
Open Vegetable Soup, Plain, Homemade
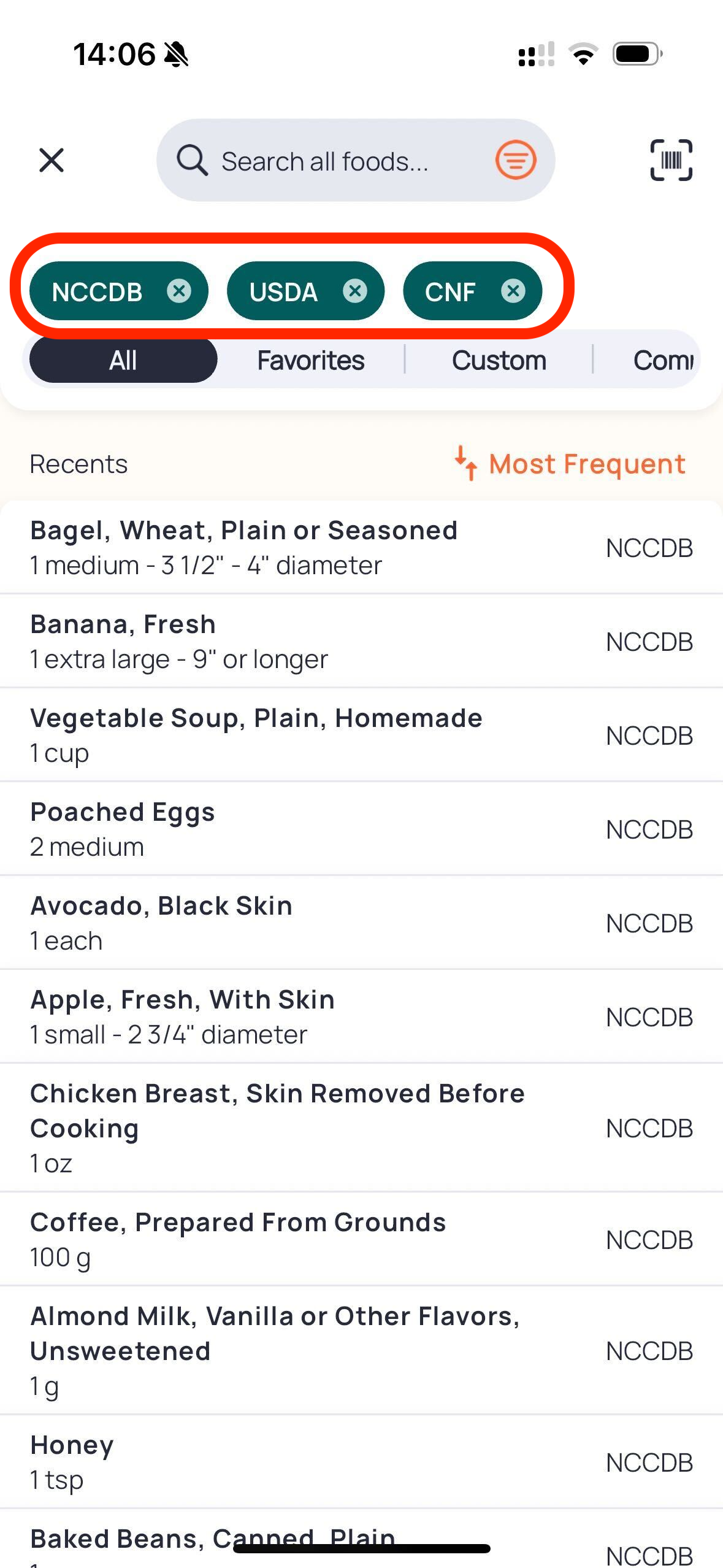(361, 735)
